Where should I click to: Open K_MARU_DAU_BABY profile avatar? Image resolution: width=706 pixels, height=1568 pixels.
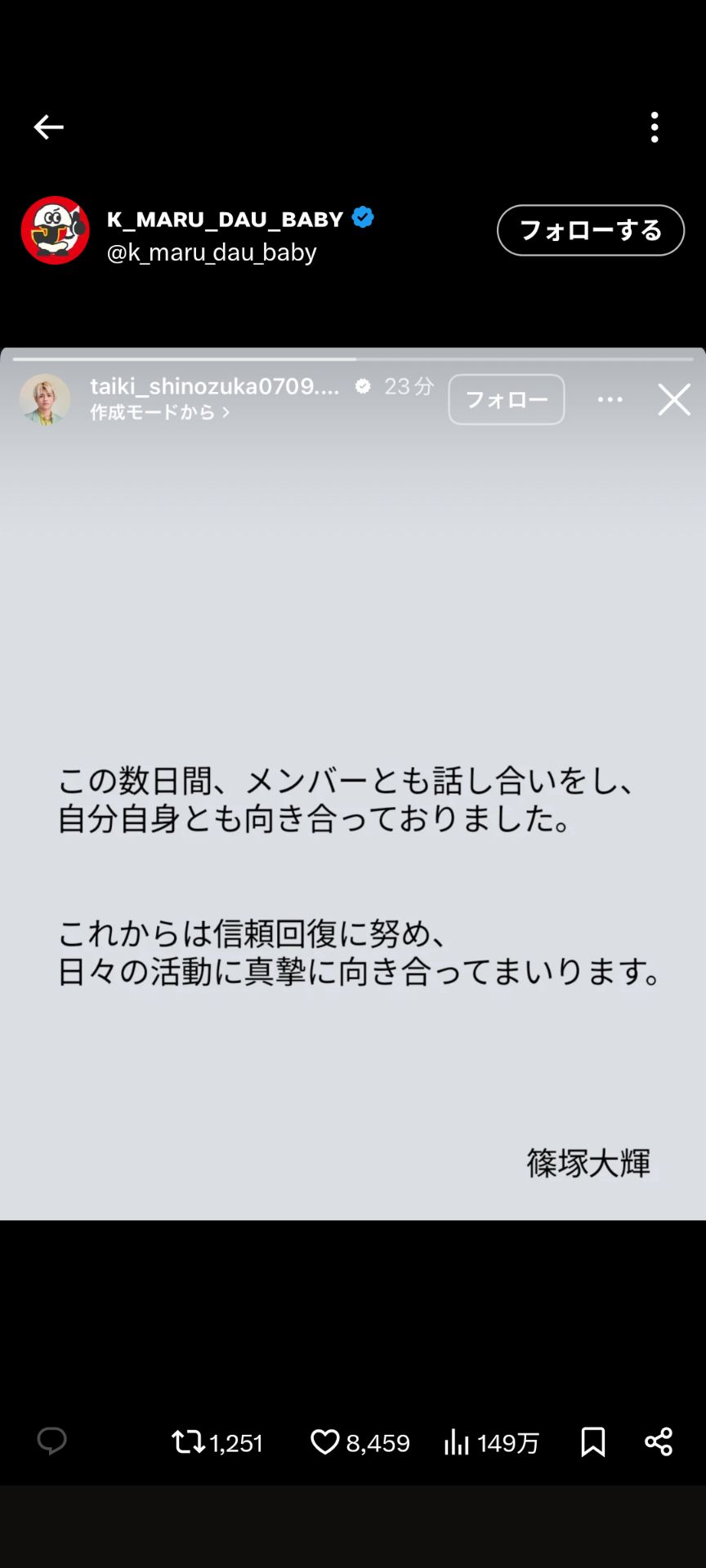(x=55, y=230)
